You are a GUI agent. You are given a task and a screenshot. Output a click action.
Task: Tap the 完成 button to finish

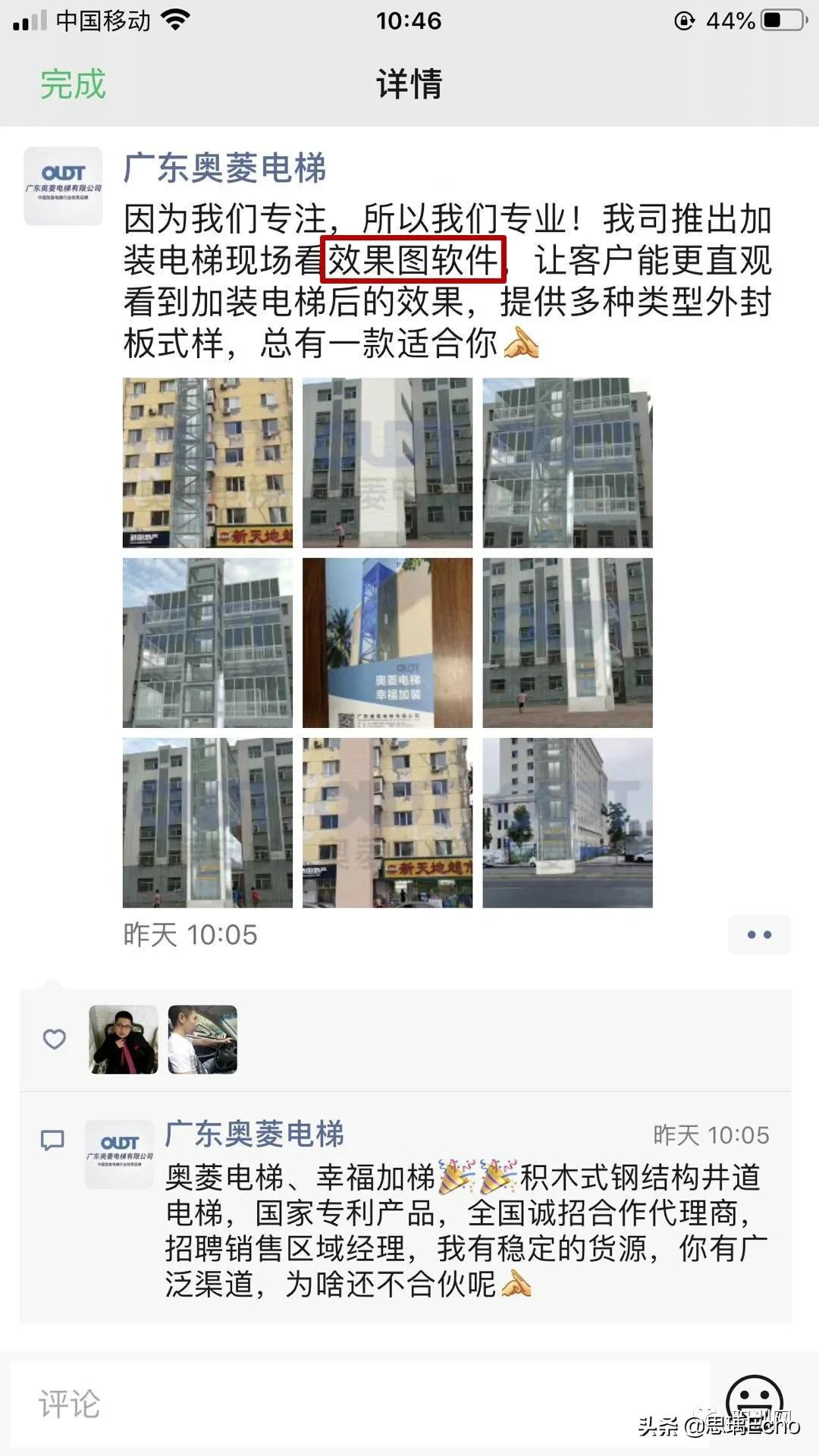71,85
